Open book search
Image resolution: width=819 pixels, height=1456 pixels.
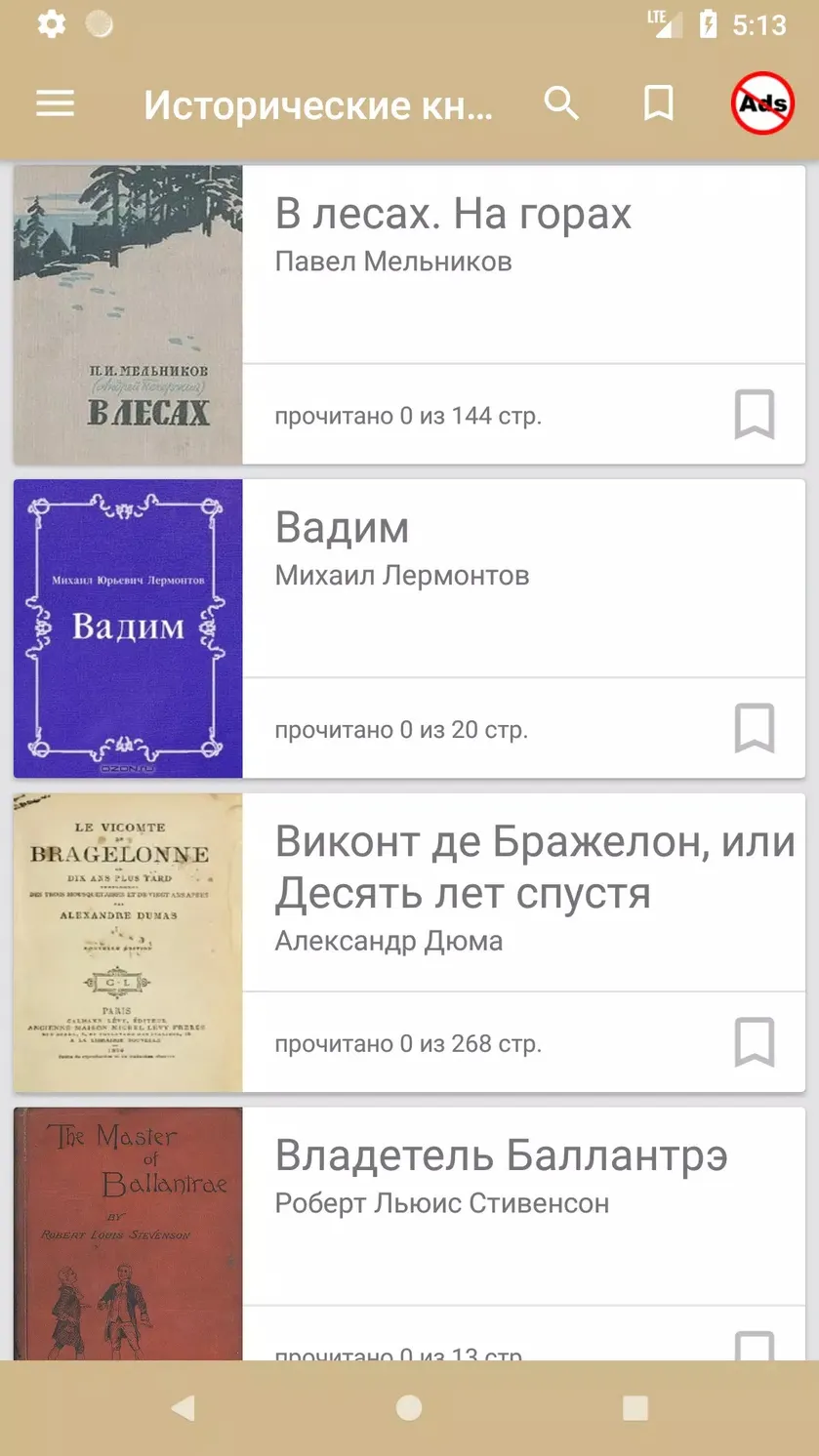561,102
